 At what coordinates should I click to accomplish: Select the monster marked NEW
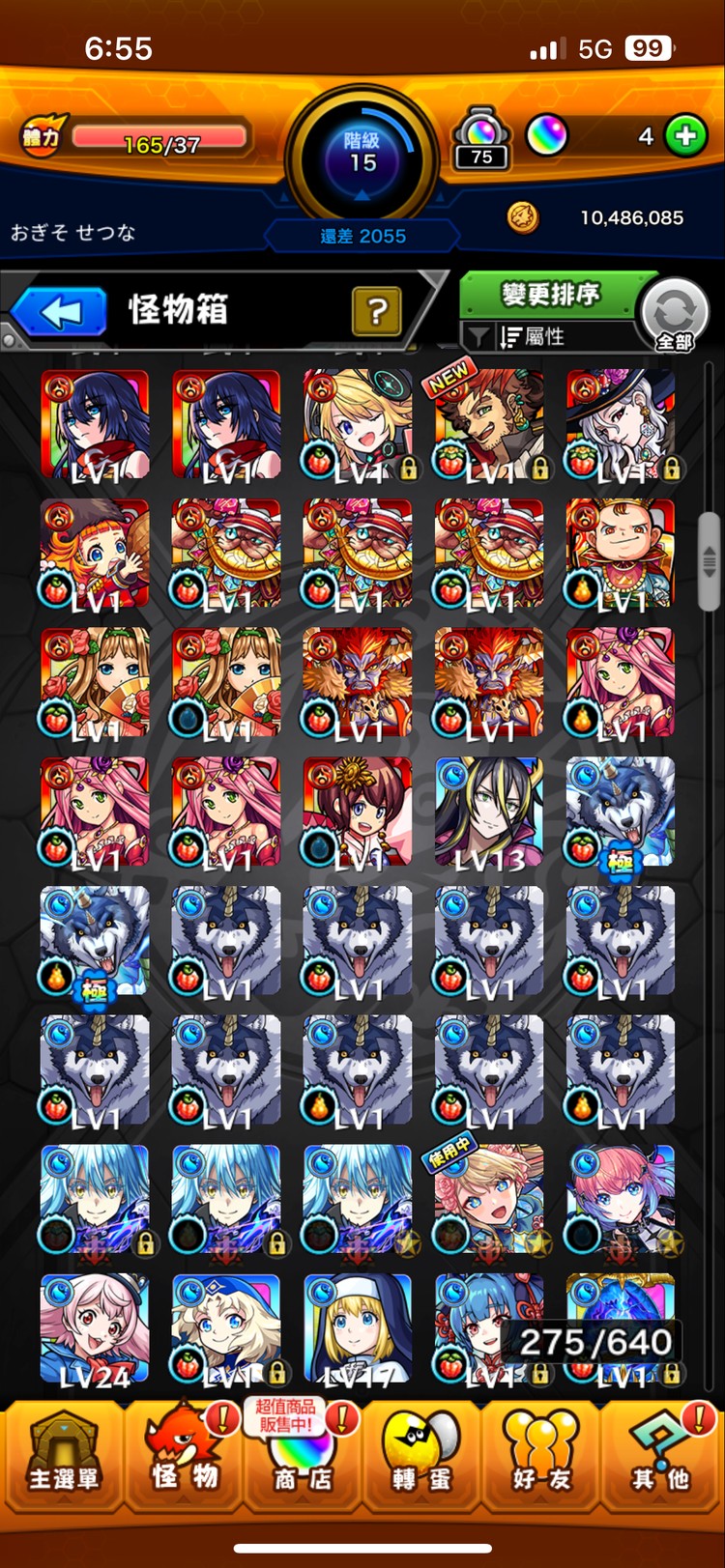489,424
